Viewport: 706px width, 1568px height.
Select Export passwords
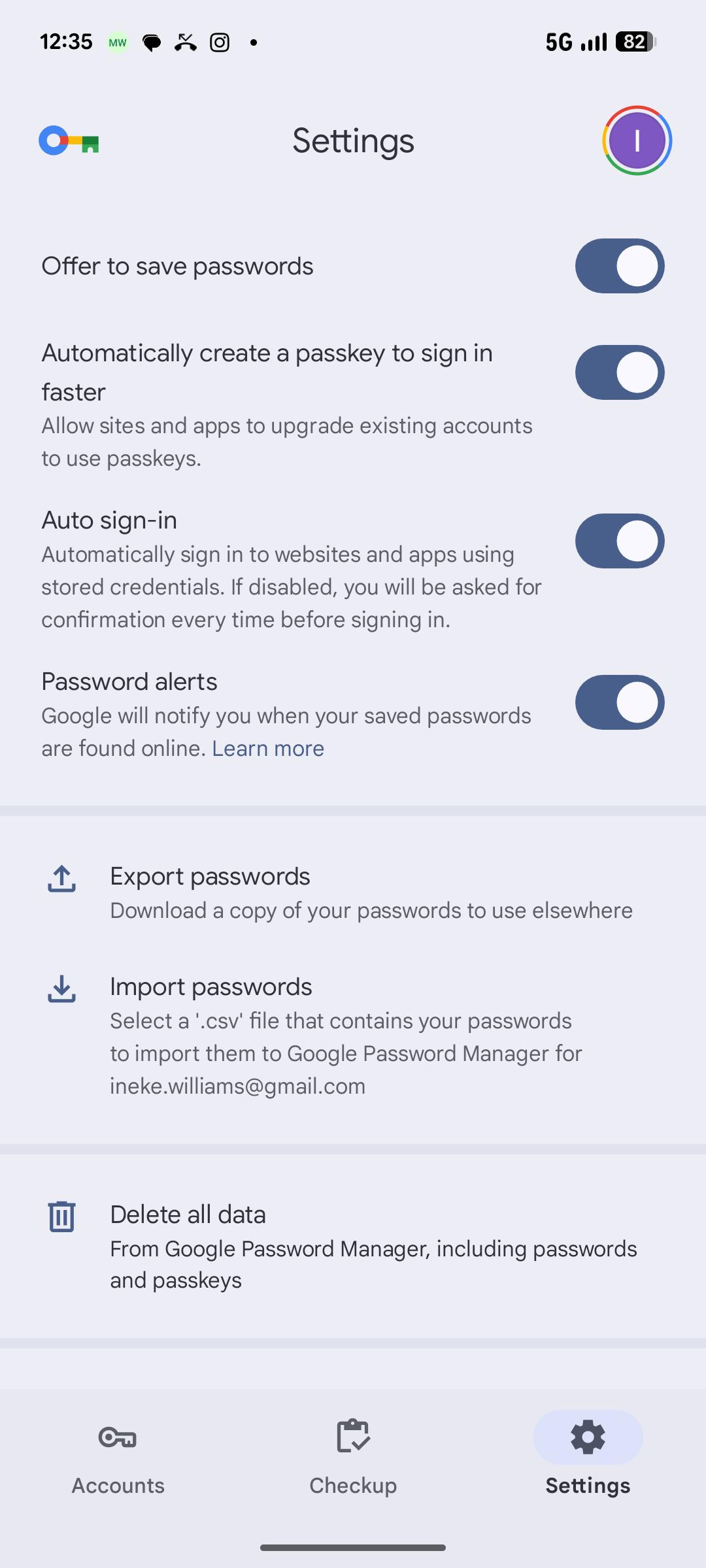click(210, 875)
